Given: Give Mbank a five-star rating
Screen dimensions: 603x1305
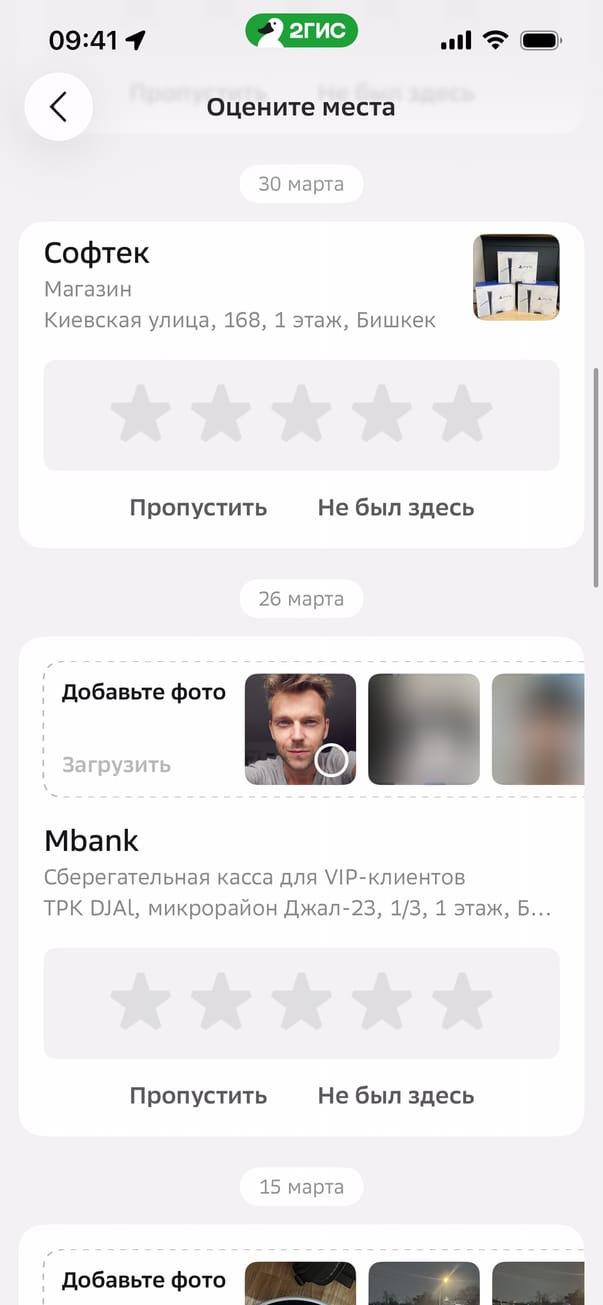Looking at the screenshot, I should click(x=462, y=1003).
